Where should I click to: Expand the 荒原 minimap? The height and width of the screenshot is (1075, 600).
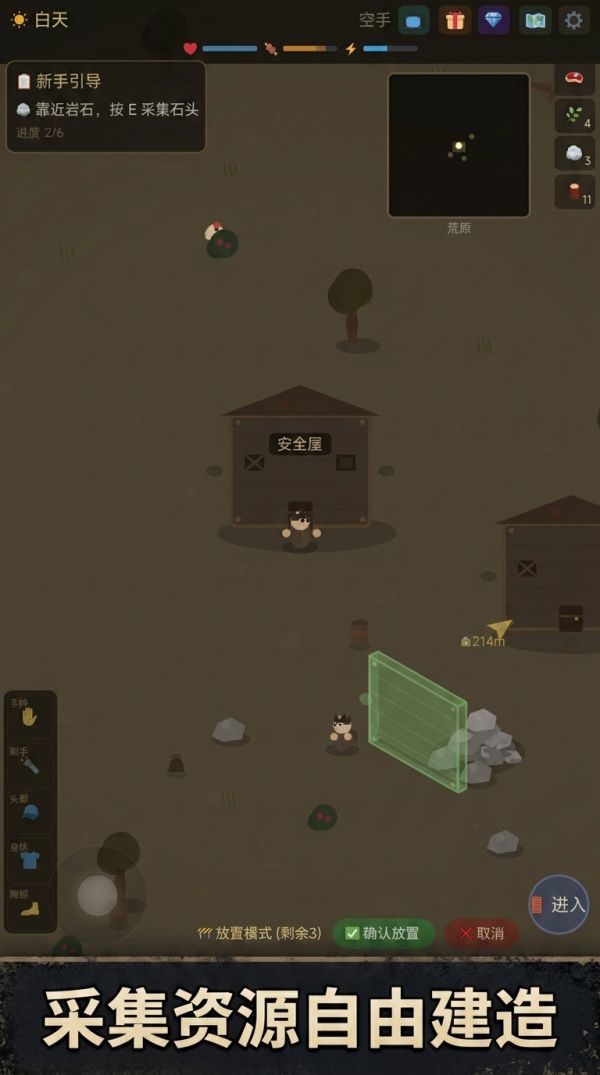pyautogui.click(x=458, y=145)
